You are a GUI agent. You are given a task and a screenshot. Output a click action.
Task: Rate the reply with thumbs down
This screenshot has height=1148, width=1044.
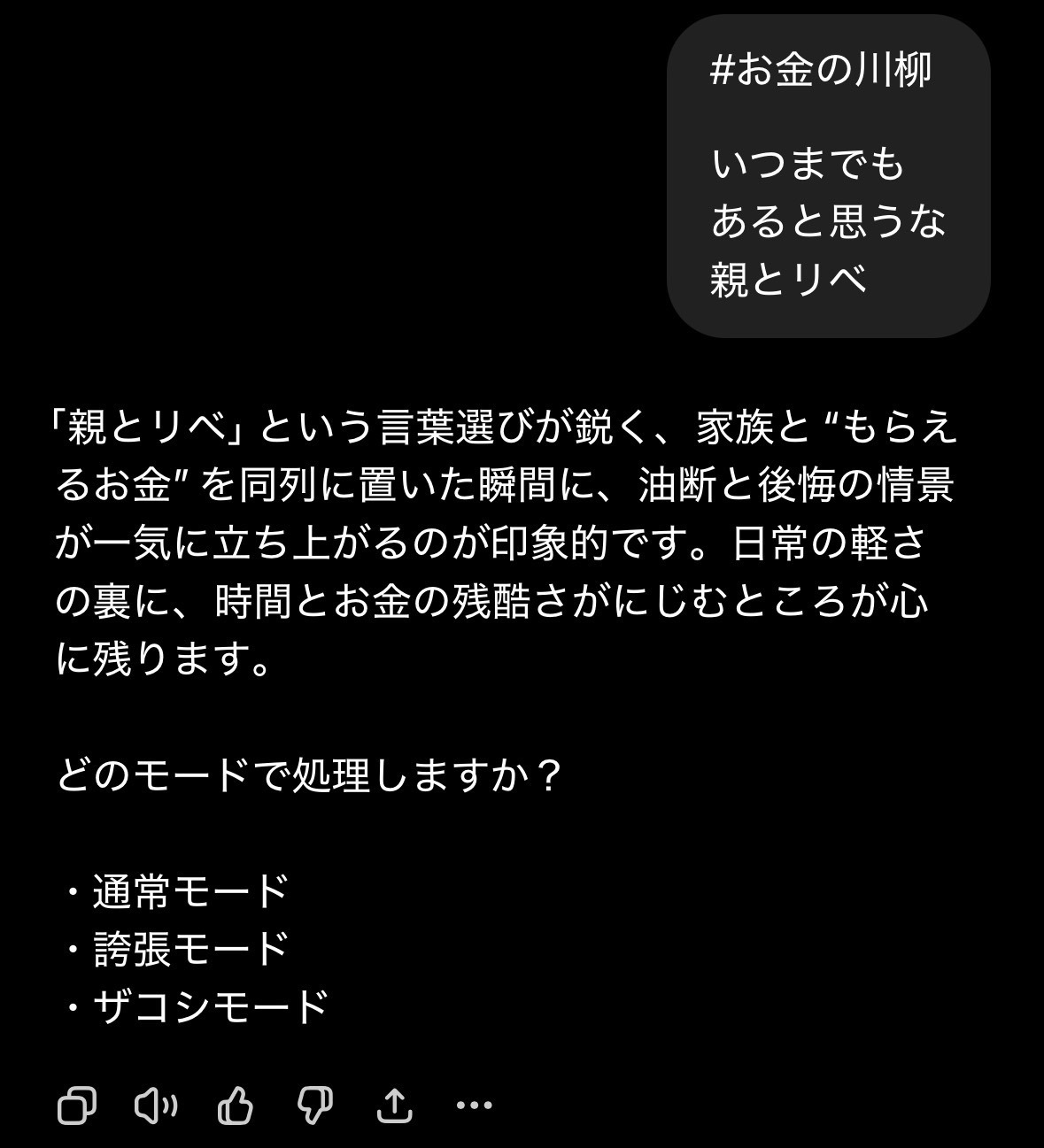pyautogui.click(x=316, y=1103)
